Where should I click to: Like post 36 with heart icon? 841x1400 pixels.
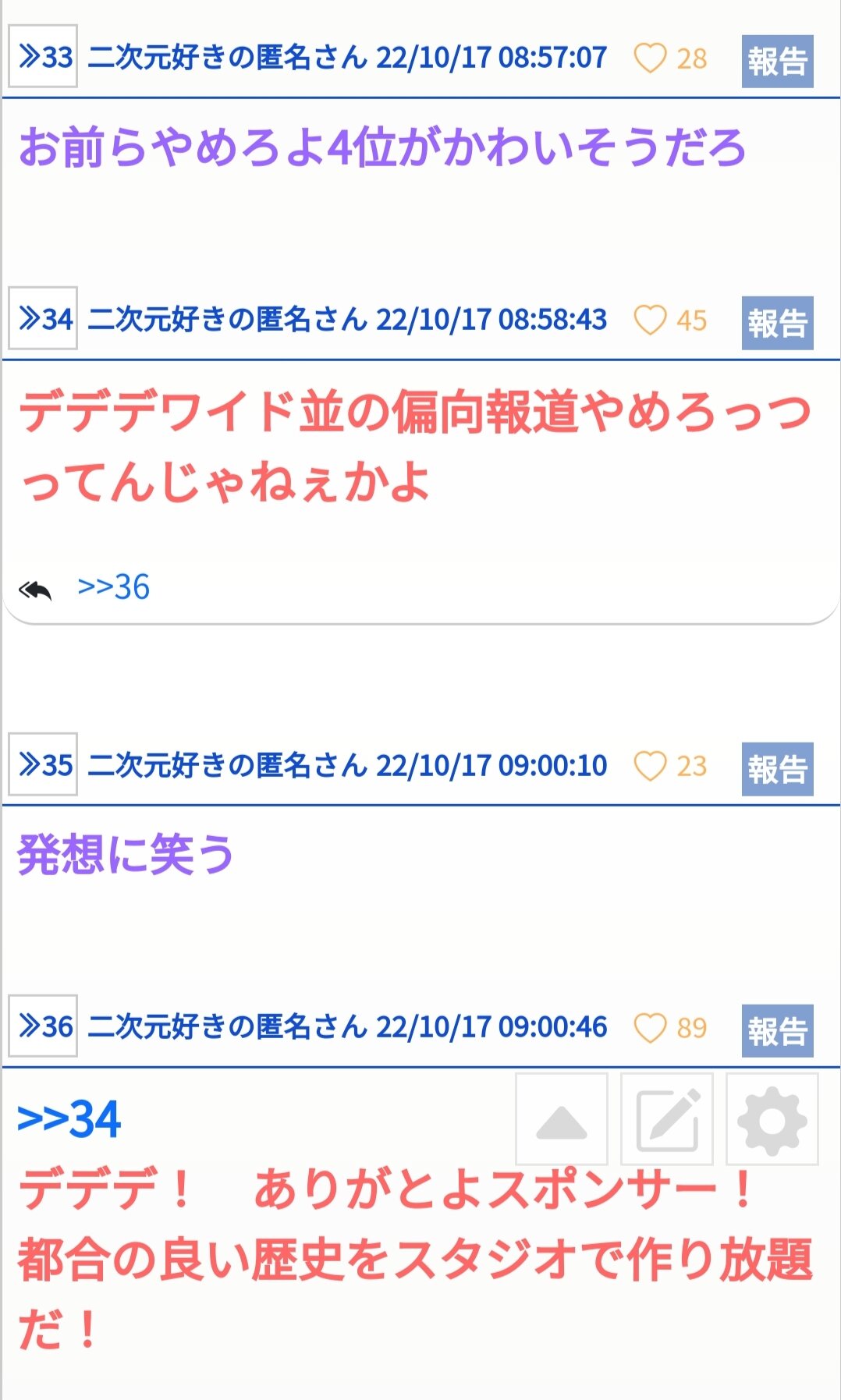click(650, 1029)
